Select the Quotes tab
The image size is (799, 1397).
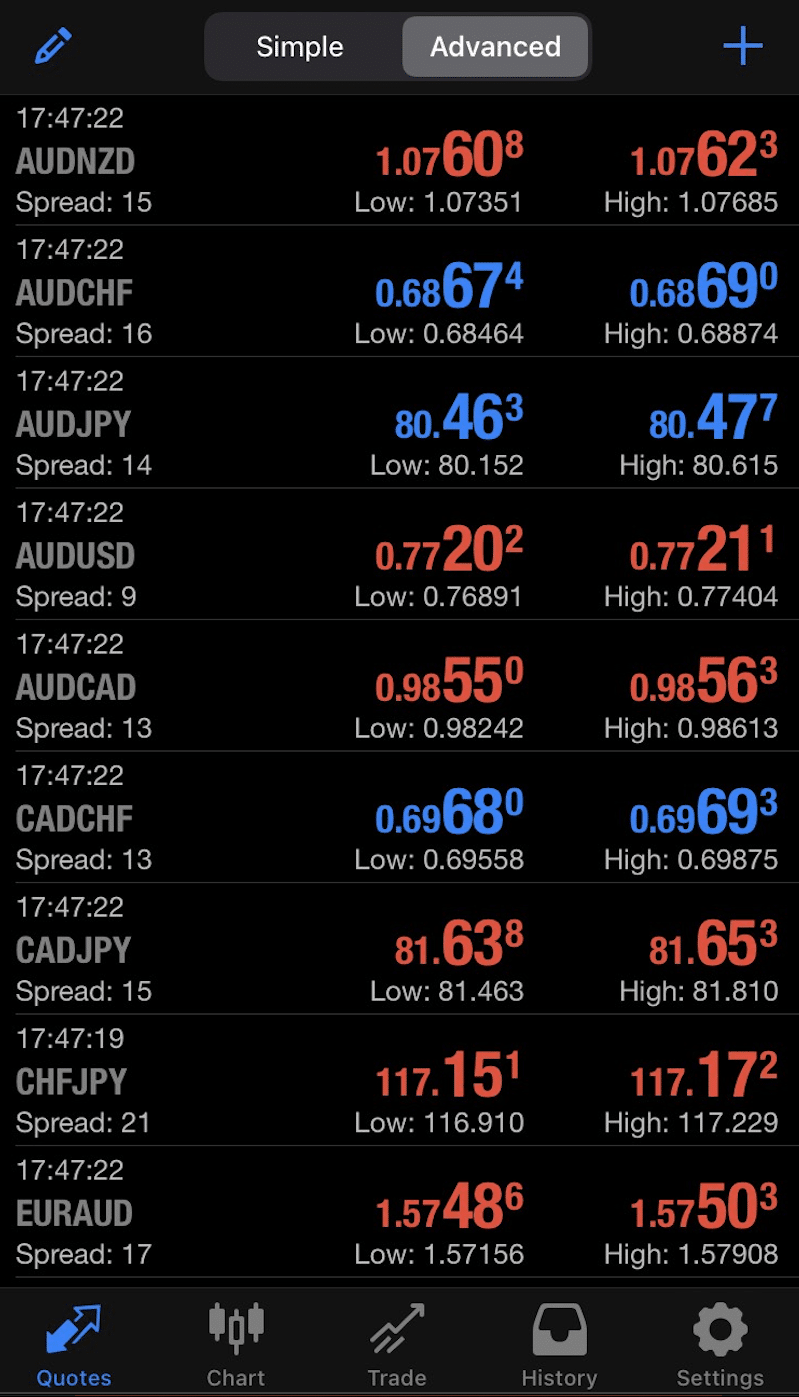[74, 1344]
